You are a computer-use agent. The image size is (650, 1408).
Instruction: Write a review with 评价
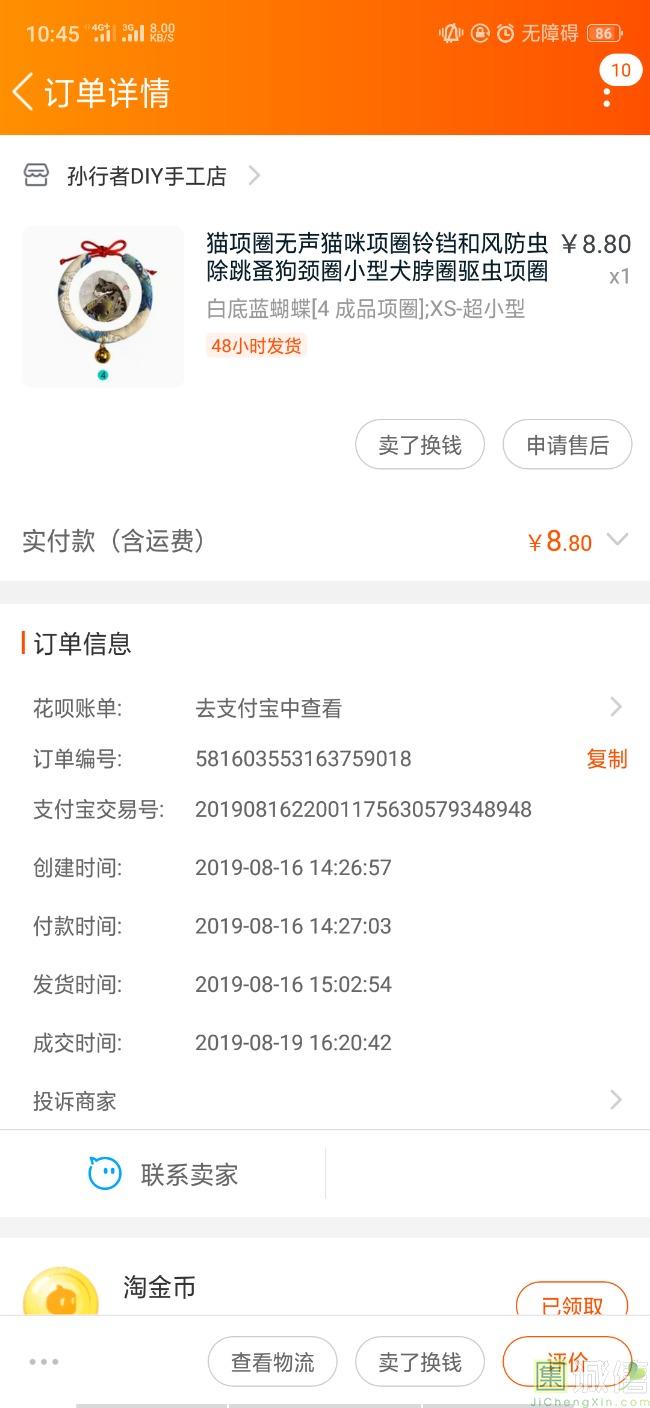click(567, 1362)
